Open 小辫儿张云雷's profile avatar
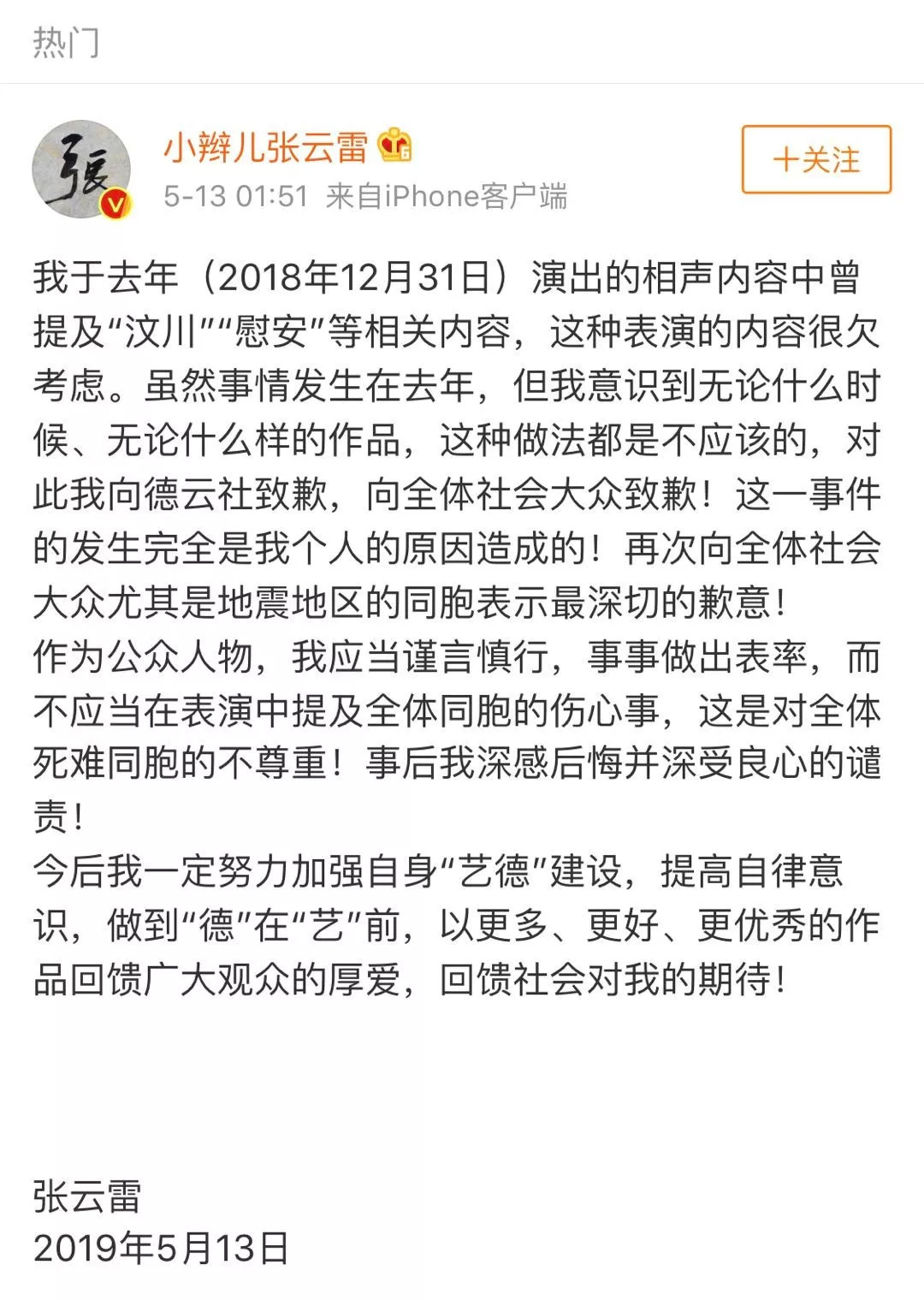Image resolution: width=924 pixels, height=1300 pixels. click(81, 169)
